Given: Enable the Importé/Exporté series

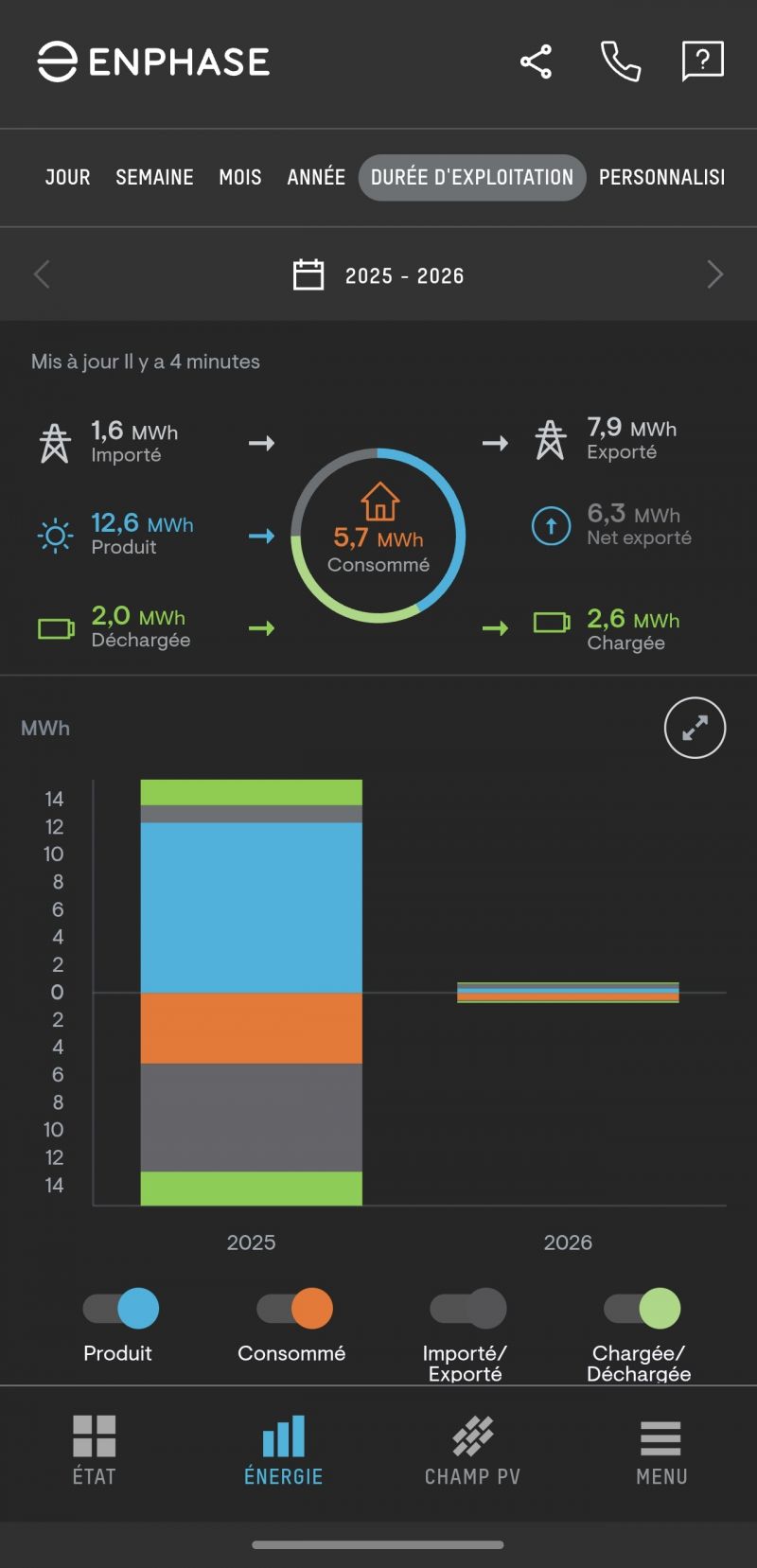Looking at the screenshot, I should (467, 1309).
